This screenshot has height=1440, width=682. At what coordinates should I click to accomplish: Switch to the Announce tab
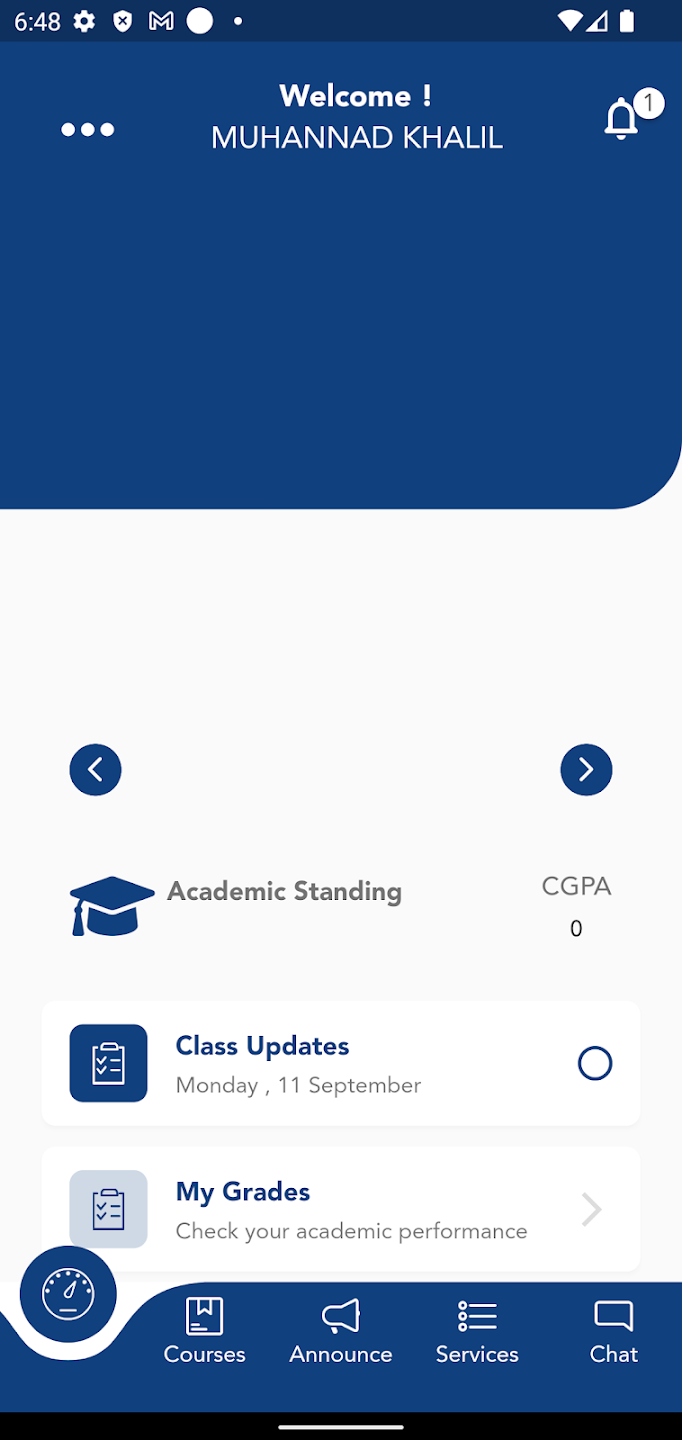click(341, 1331)
